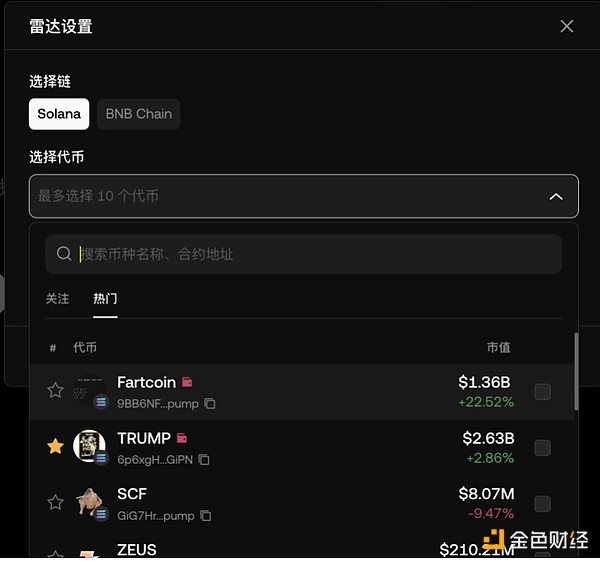Switch to the 关注 tab
Viewport: 600px width, 561px height.
coord(58,299)
